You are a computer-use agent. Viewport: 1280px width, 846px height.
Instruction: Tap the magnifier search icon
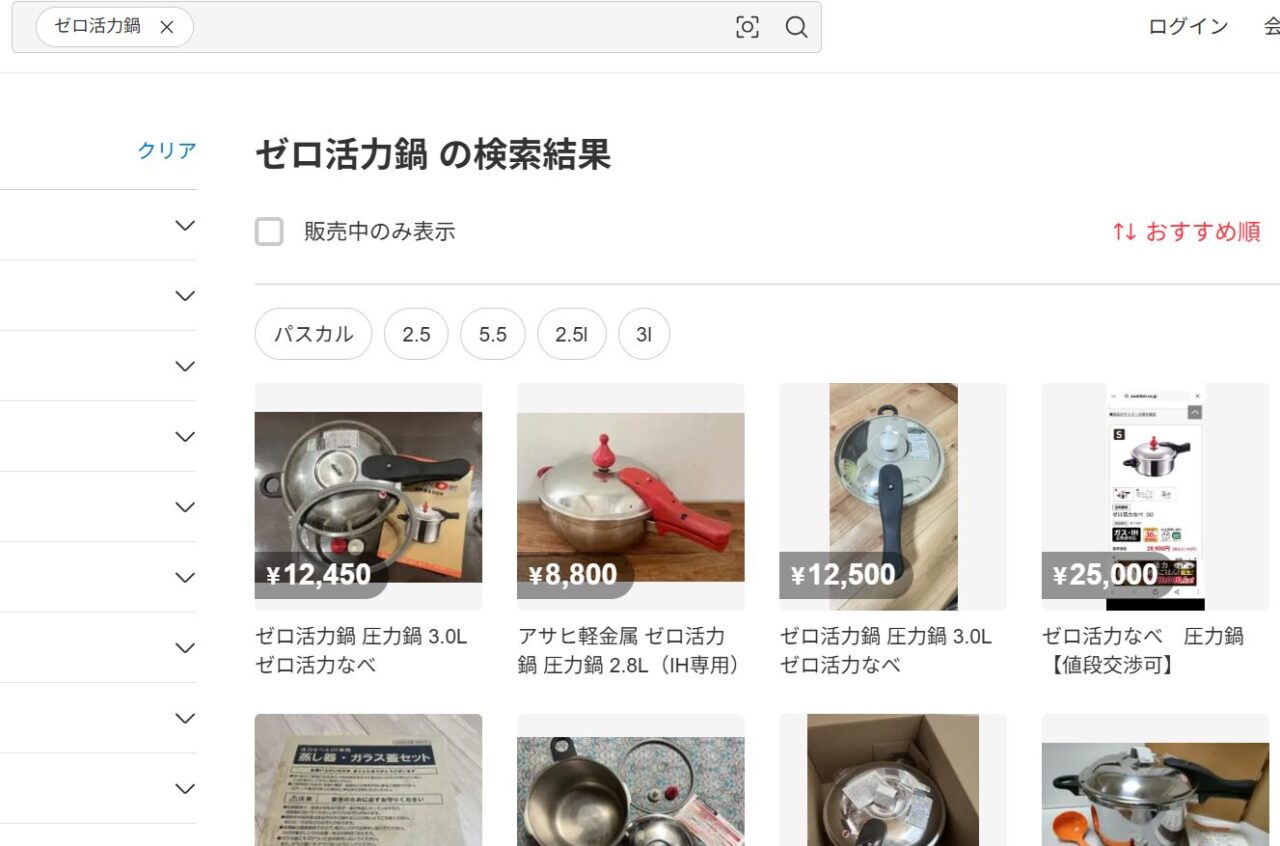796,27
